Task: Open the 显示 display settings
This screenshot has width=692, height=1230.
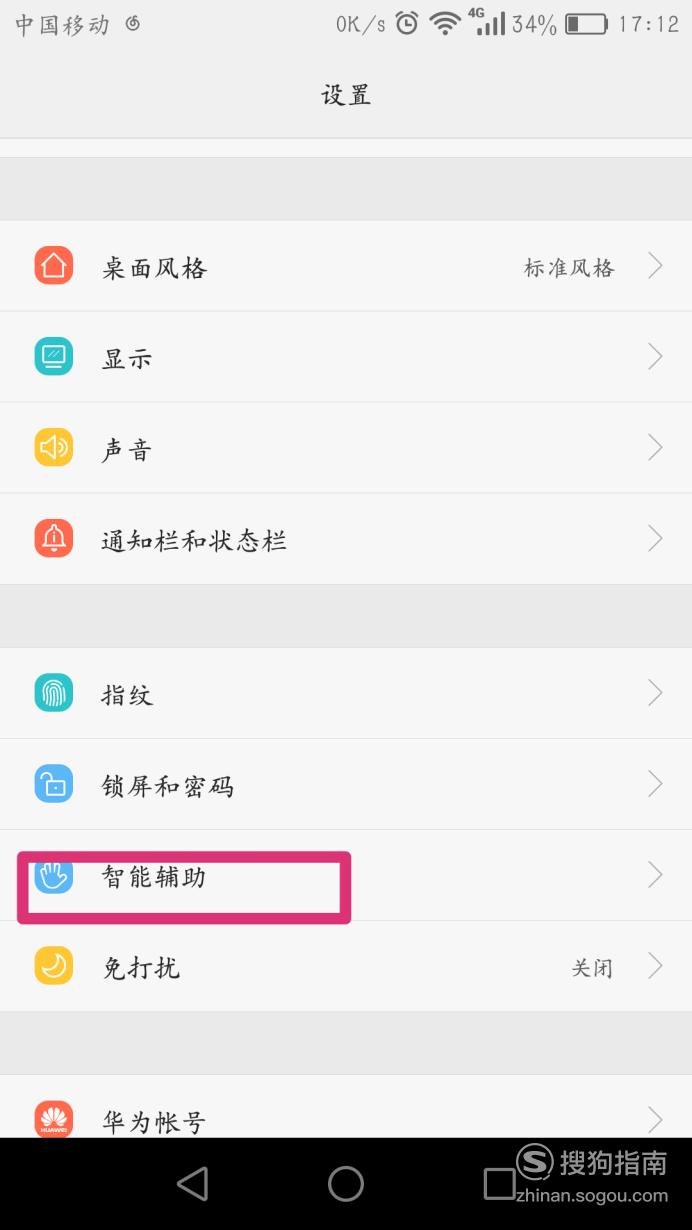Action: click(346, 357)
